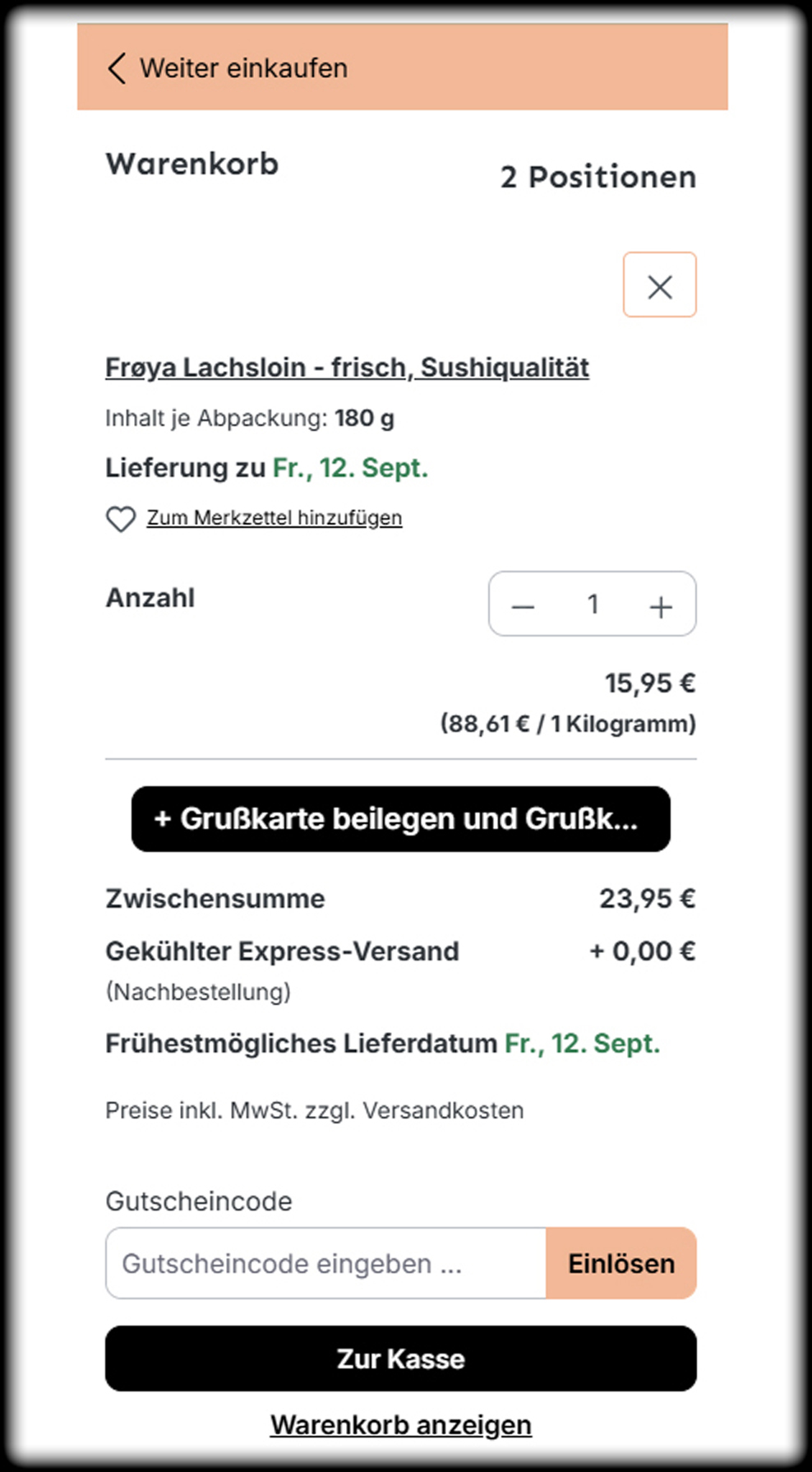The height and width of the screenshot is (1472, 812).
Task: Open the Warenkorb anzeigen link
Action: tap(400, 1424)
